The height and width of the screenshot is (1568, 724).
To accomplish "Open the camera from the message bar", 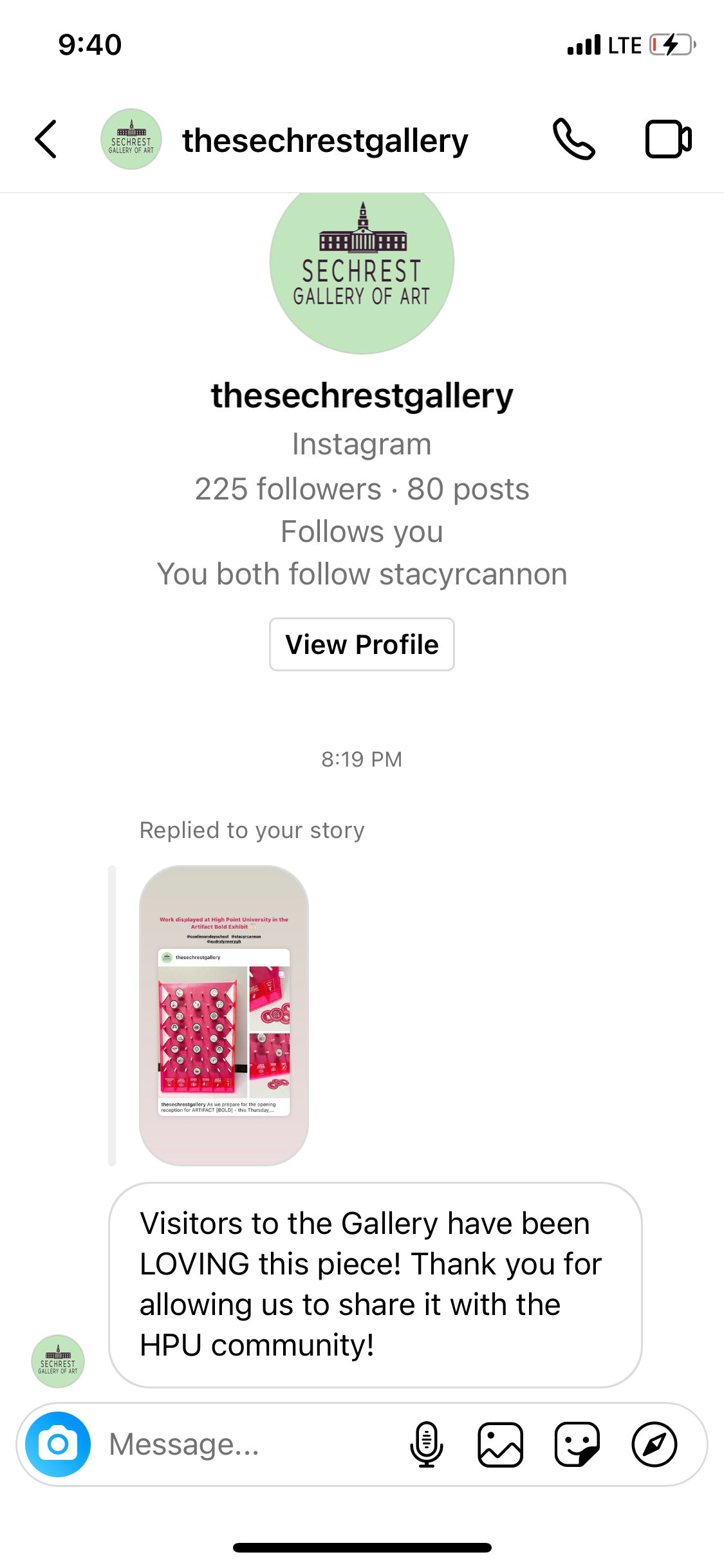I will coord(58,1444).
